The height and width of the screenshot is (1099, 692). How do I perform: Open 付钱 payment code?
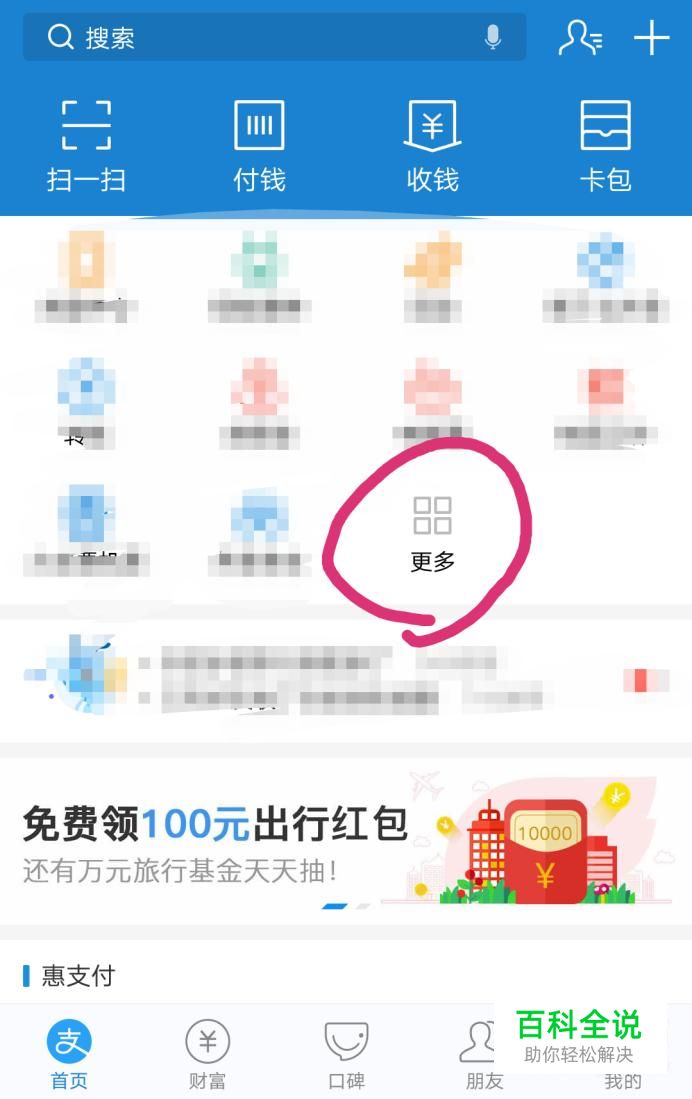click(259, 145)
